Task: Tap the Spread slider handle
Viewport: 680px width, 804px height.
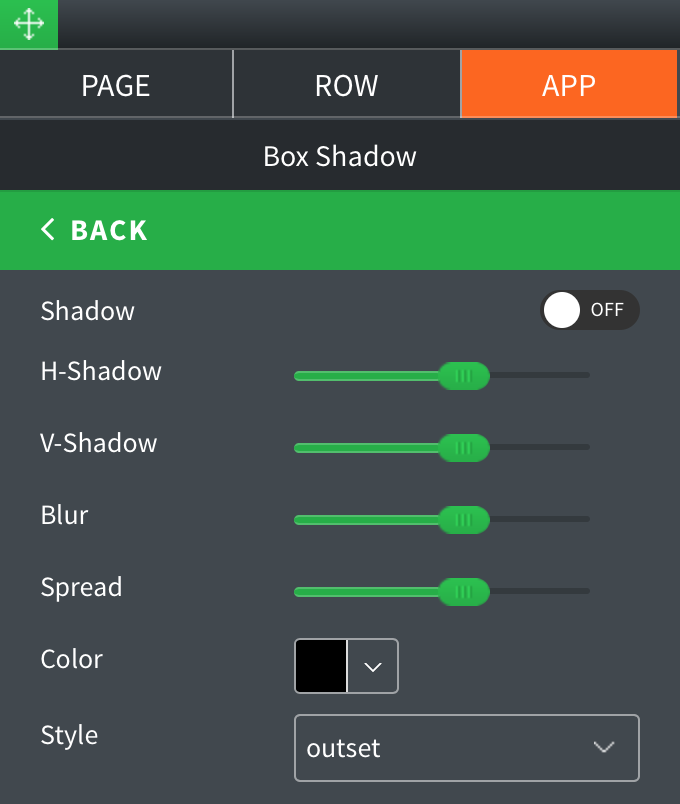Action: tap(463, 592)
